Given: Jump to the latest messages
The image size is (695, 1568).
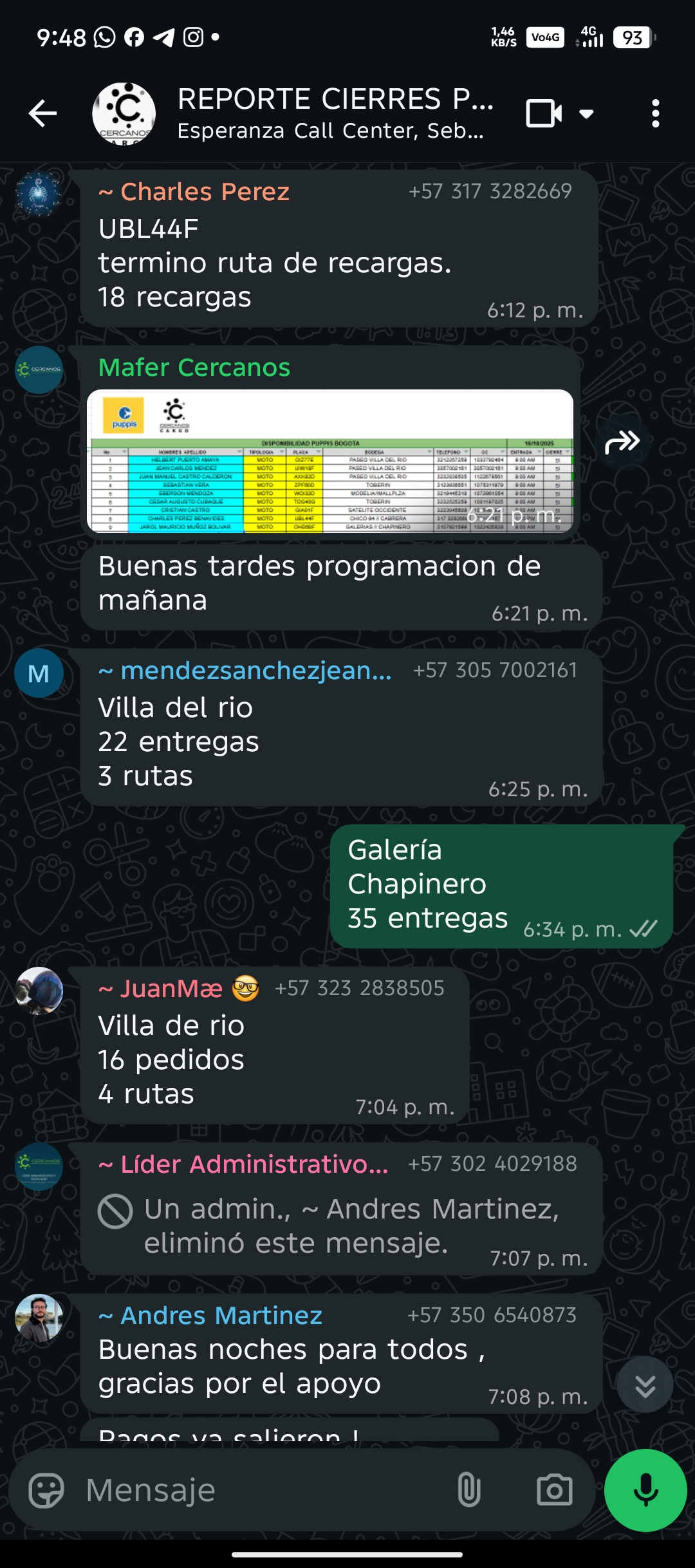Looking at the screenshot, I should (645, 1385).
